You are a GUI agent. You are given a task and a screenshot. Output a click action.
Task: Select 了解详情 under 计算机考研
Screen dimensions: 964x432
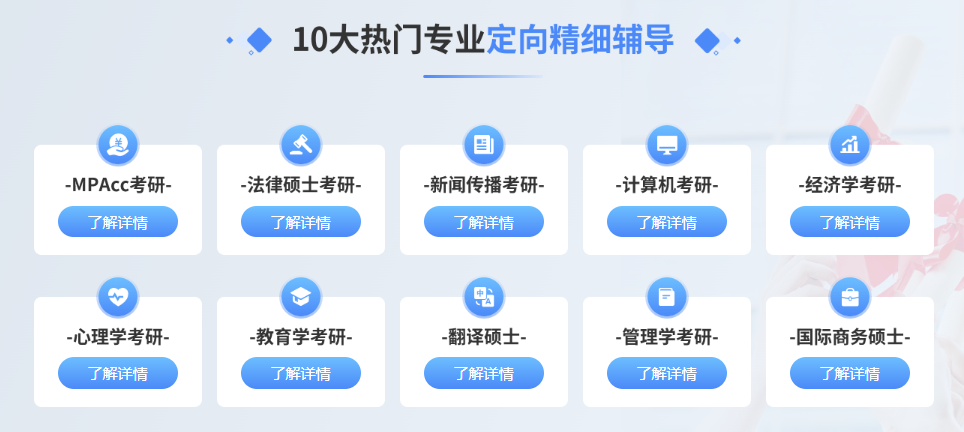[667, 222]
